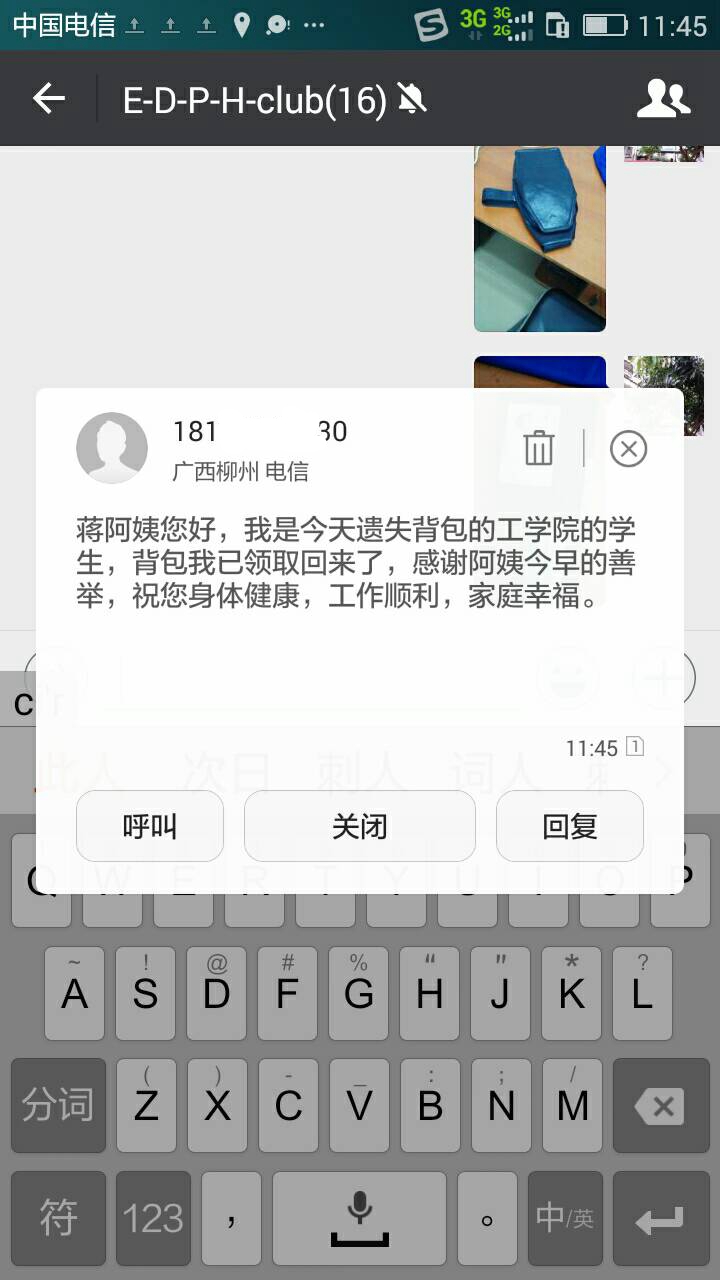Screen dimensions: 720x1280
Task: Tap 回复 to reply to the SMS
Action: point(570,826)
